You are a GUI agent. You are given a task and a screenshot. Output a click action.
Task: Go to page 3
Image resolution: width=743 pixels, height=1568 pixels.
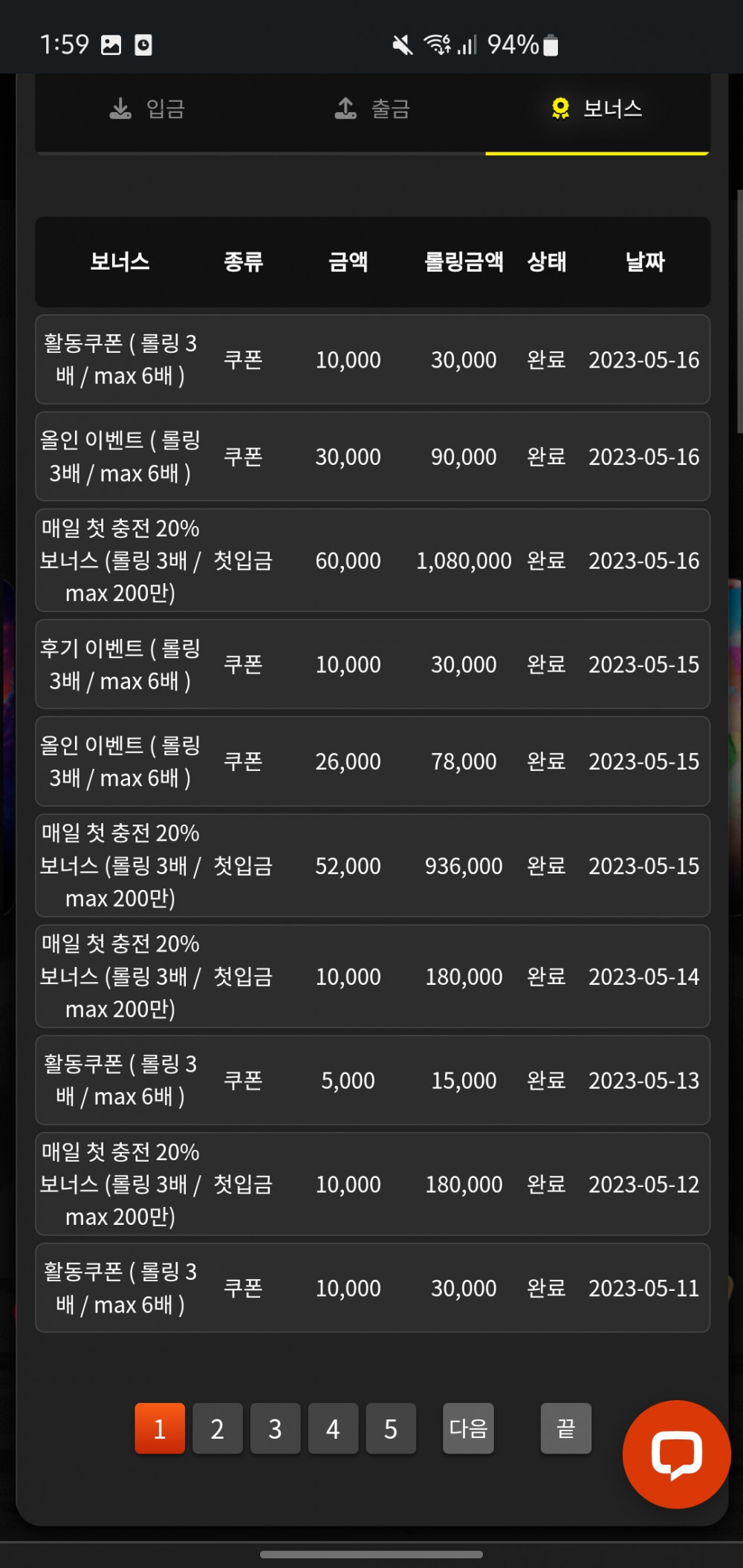(x=275, y=1428)
